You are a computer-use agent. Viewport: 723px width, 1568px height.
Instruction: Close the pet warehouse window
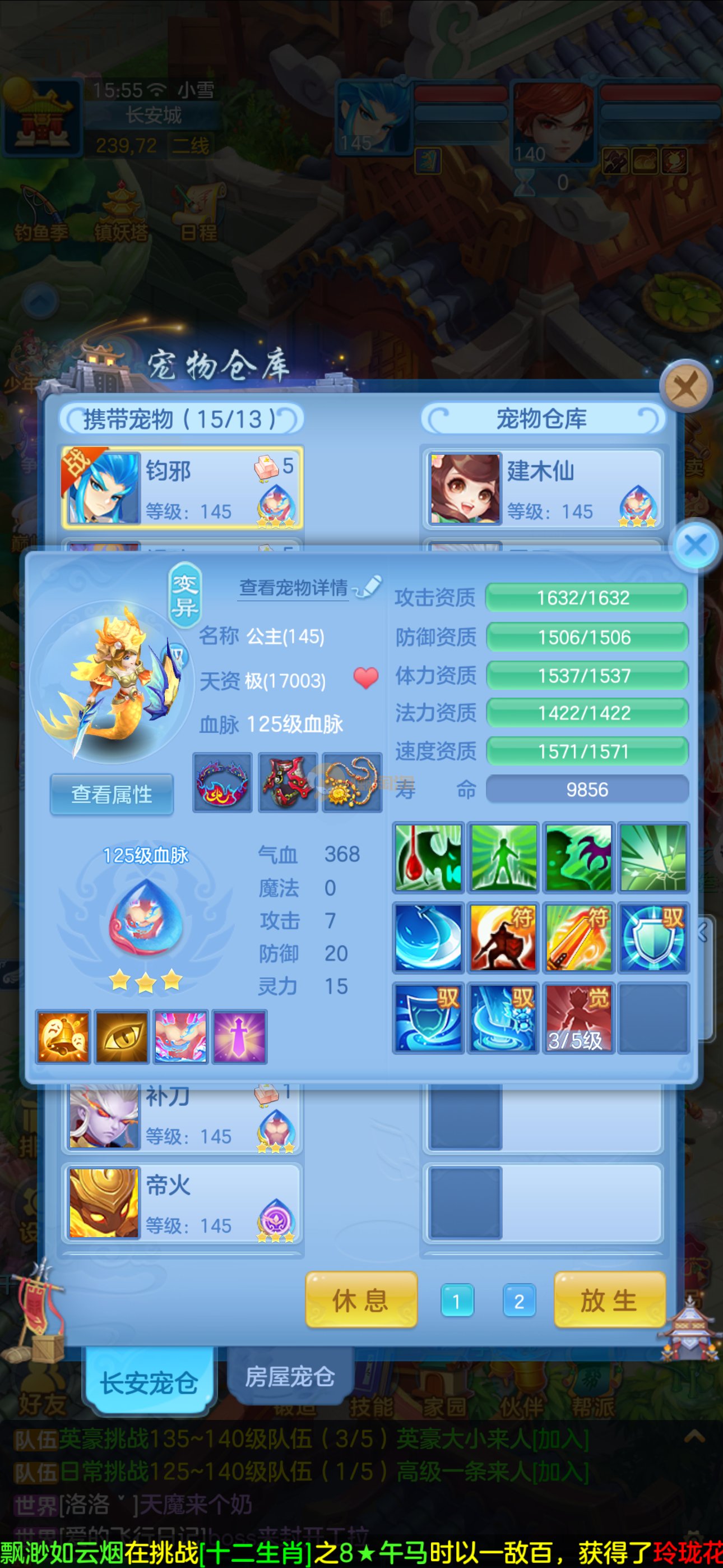click(686, 386)
